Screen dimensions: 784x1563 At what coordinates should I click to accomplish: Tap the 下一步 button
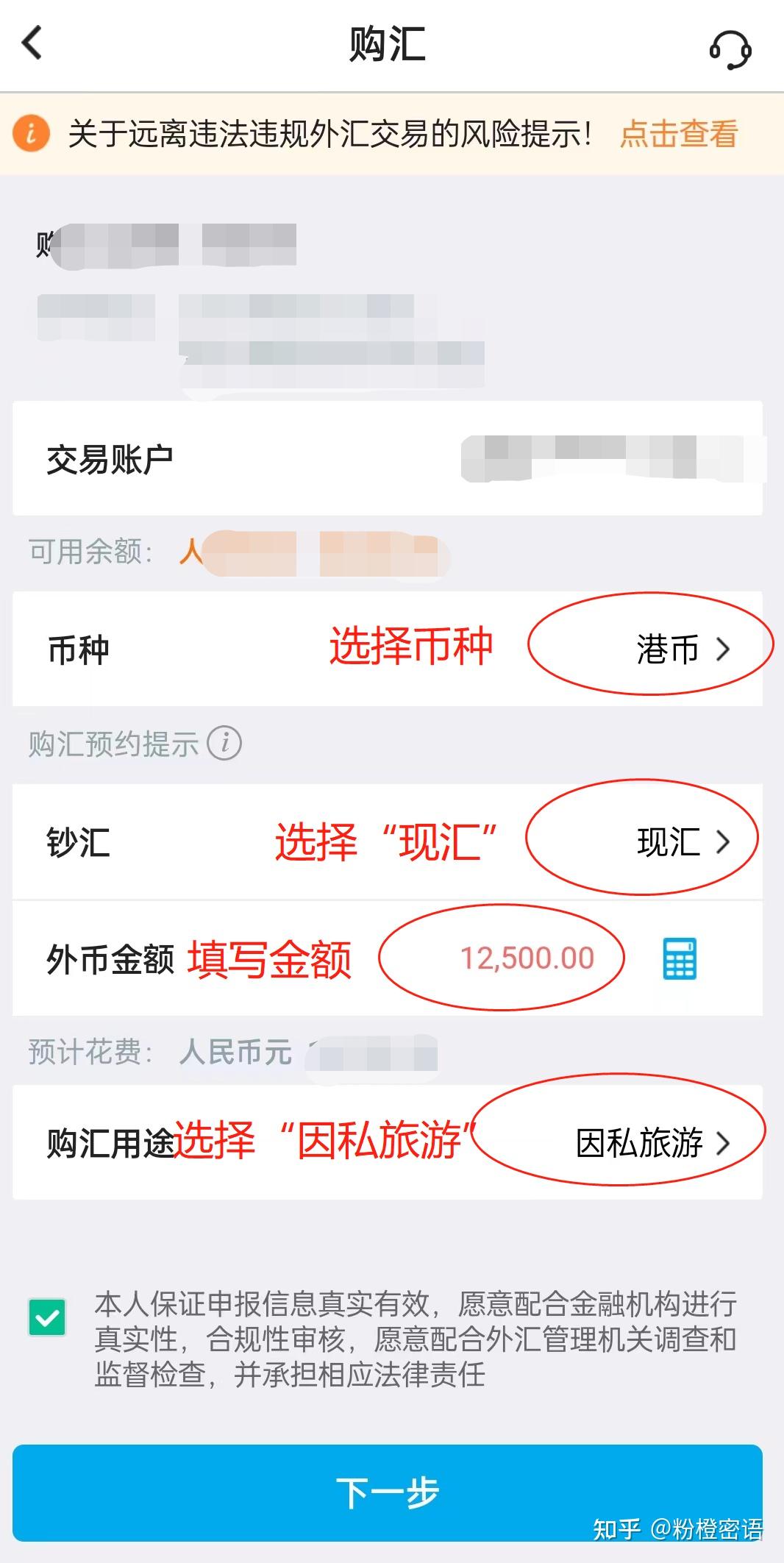(x=392, y=1488)
